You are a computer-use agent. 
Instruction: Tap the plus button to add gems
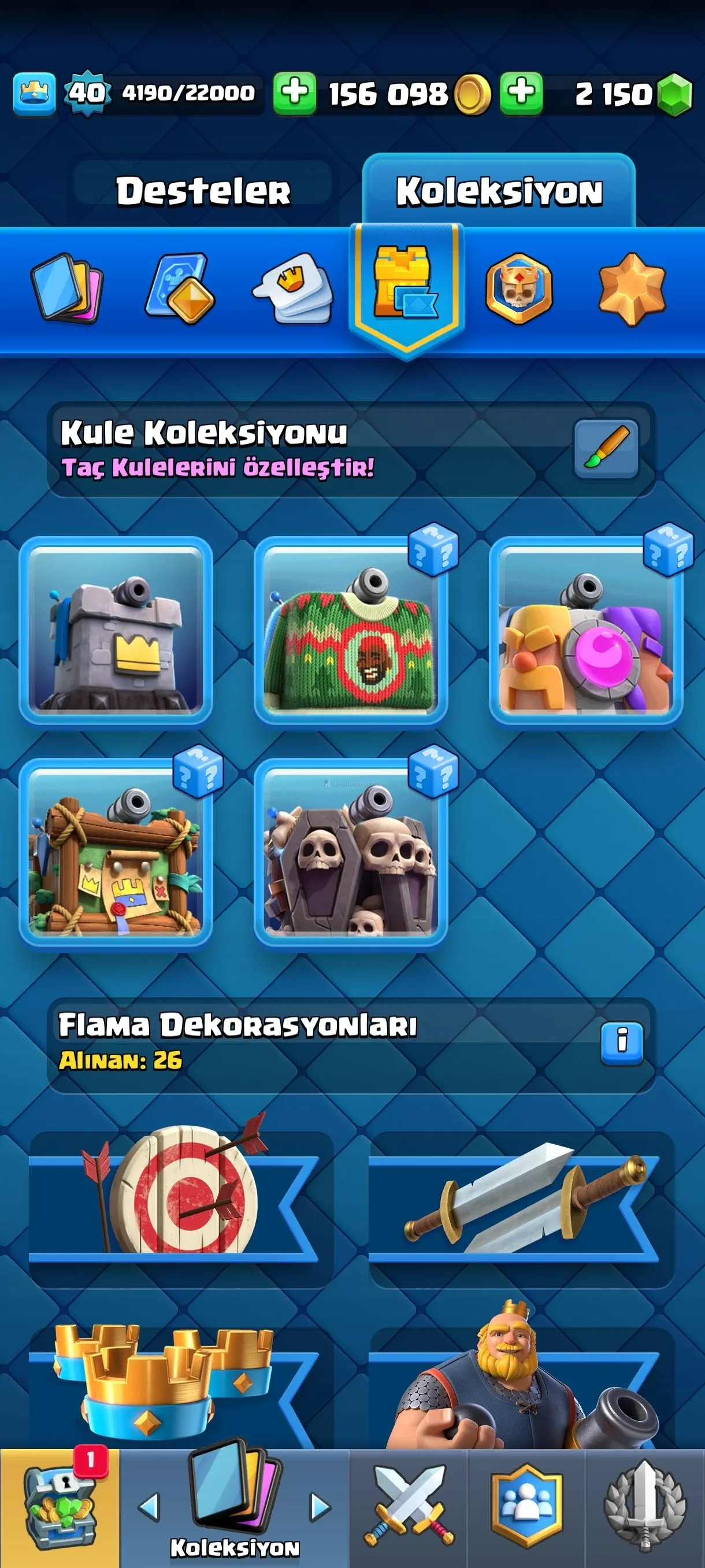tap(521, 94)
